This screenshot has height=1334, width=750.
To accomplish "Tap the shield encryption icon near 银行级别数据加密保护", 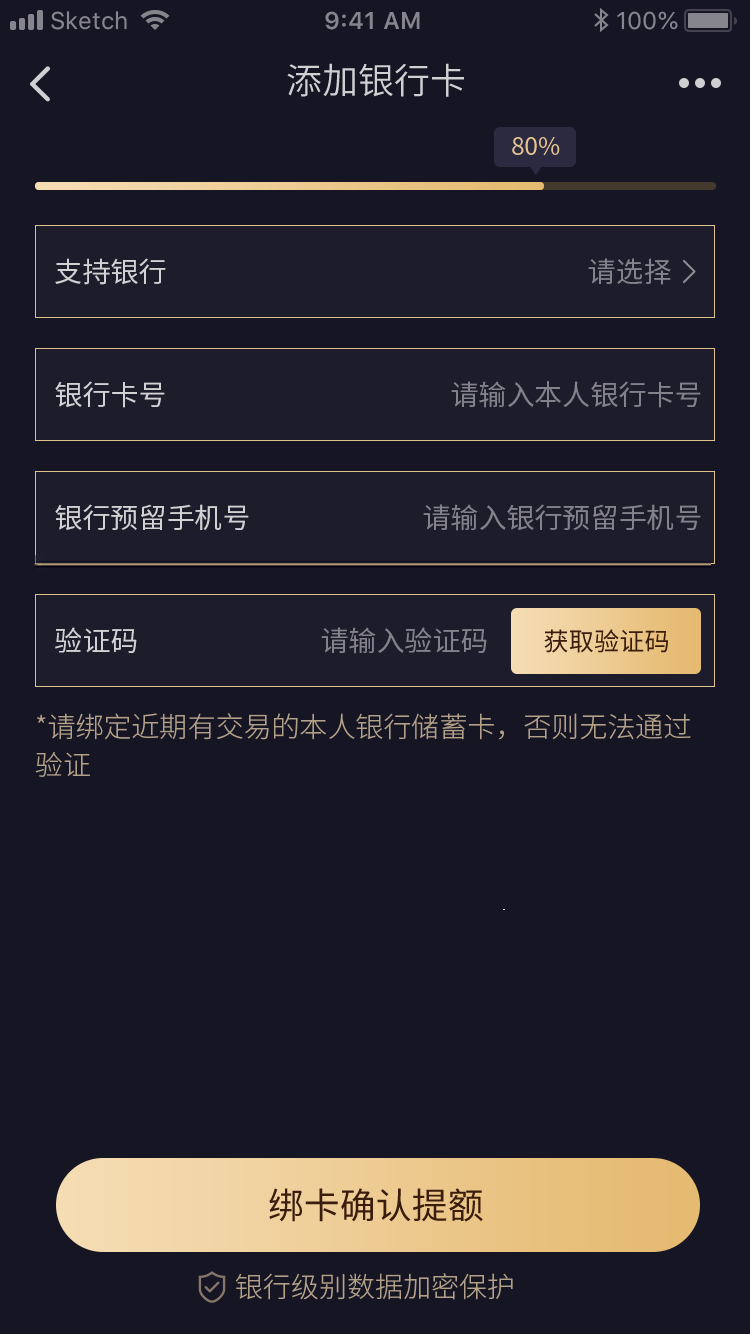I will tap(211, 1288).
